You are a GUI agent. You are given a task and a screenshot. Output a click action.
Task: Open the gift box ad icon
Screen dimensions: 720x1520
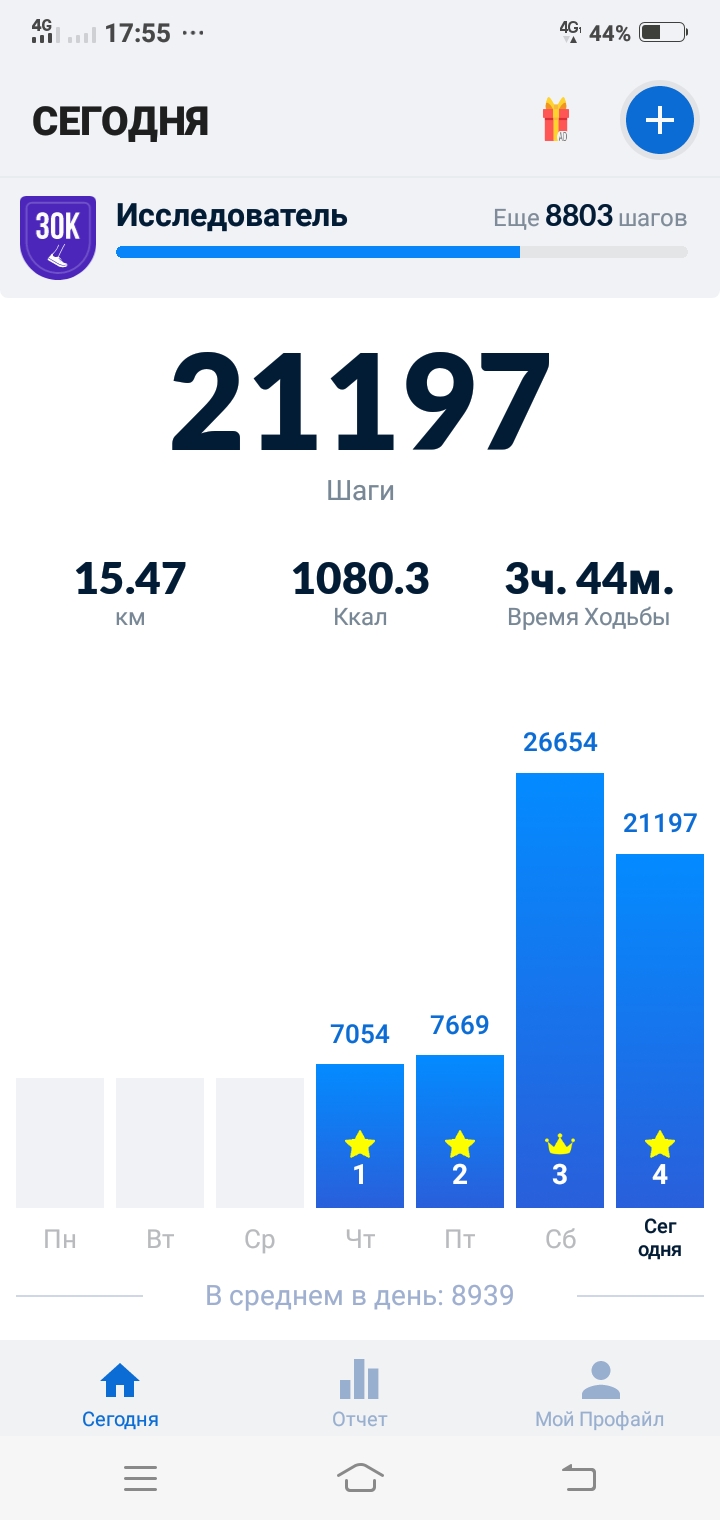[x=555, y=120]
